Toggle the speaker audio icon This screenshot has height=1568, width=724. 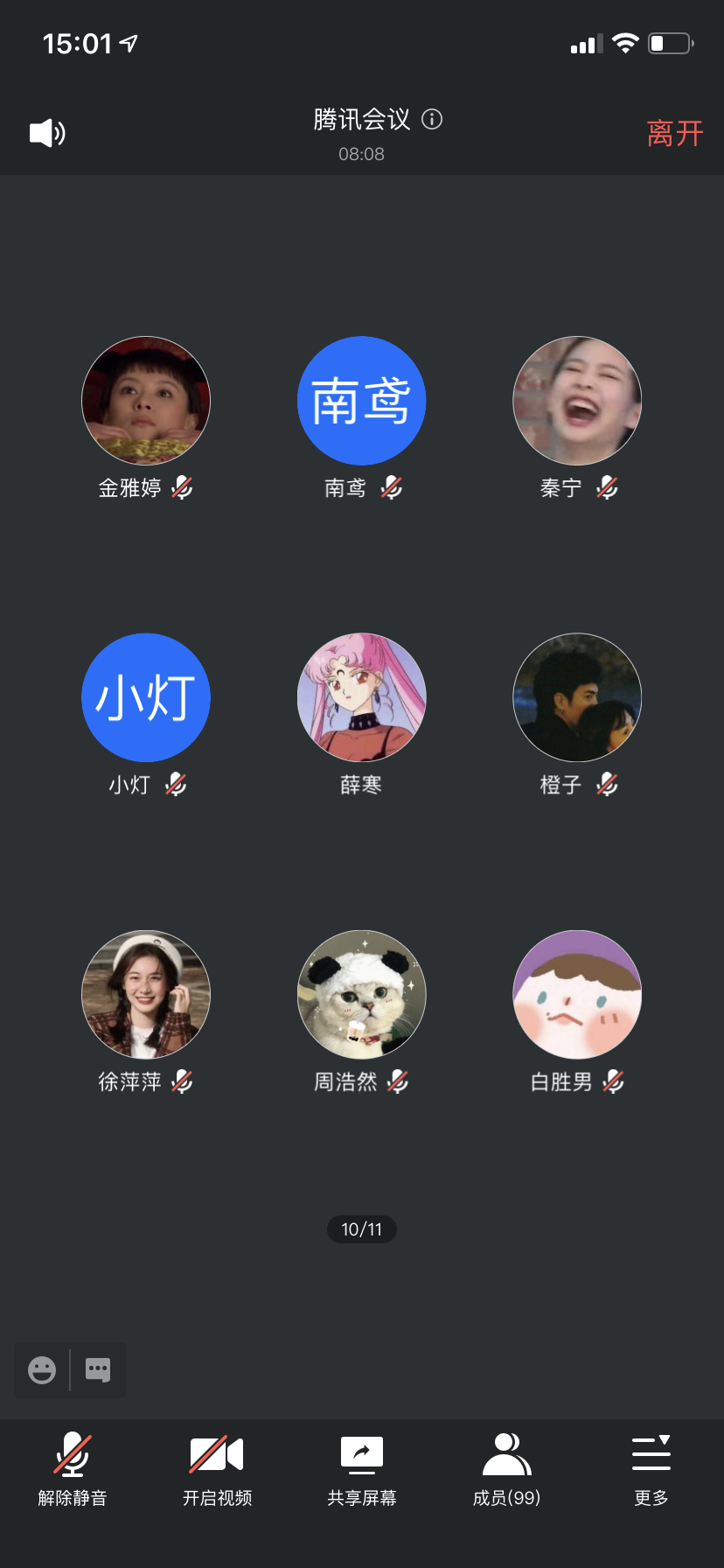point(47,133)
